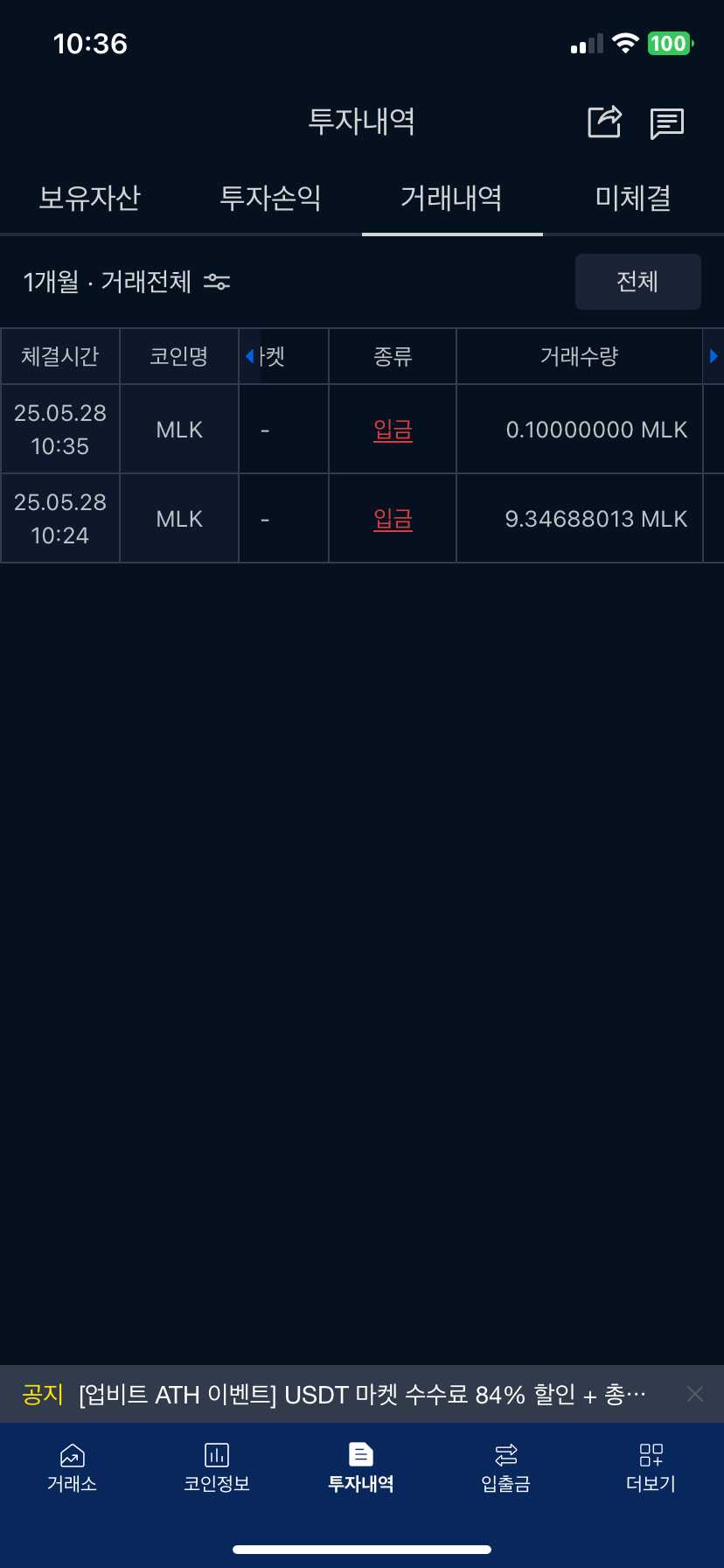Tap the right blue arrow in the table header
724x1568 pixels.
pos(714,356)
